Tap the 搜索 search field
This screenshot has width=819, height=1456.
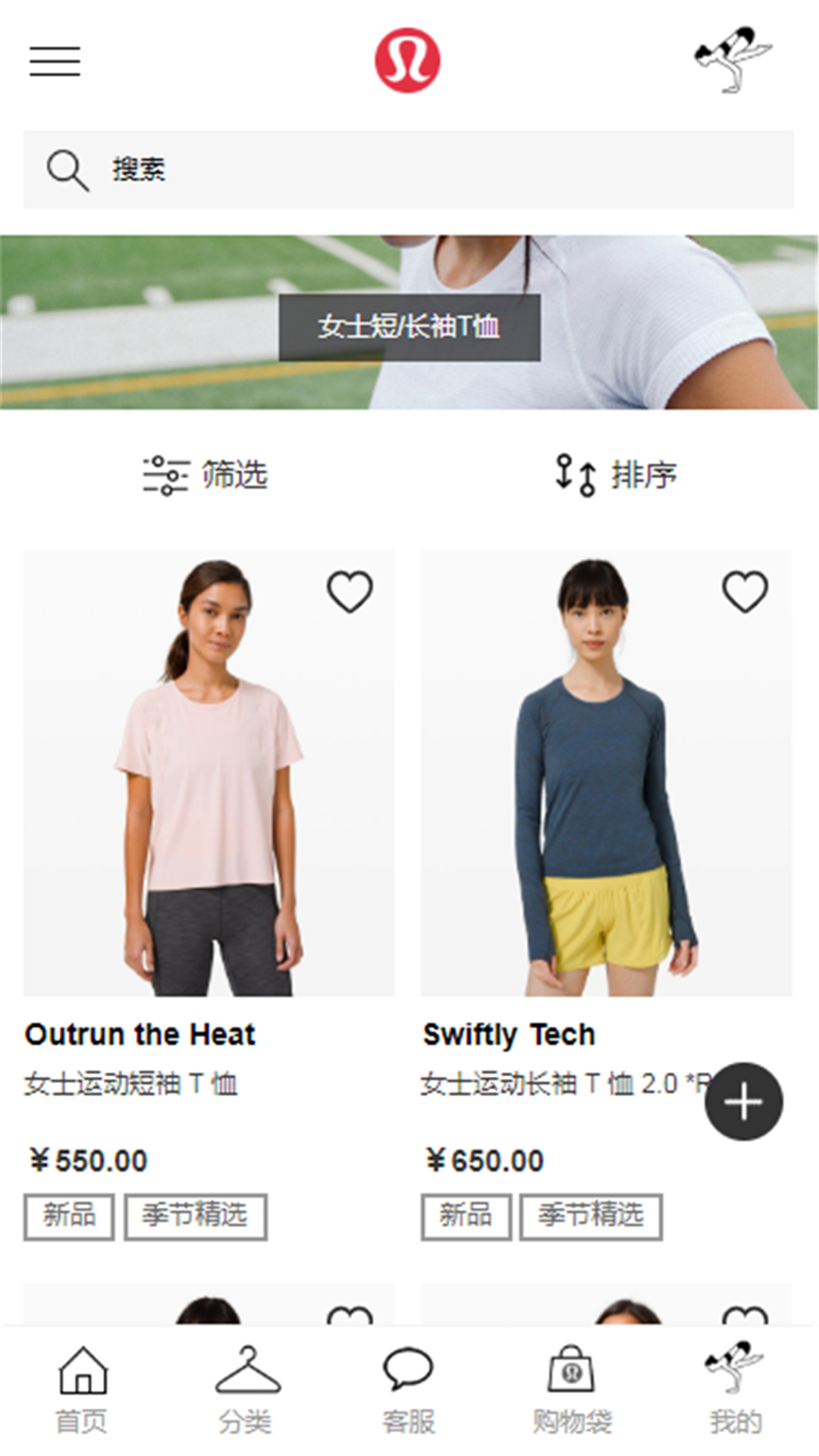[x=408, y=169]
